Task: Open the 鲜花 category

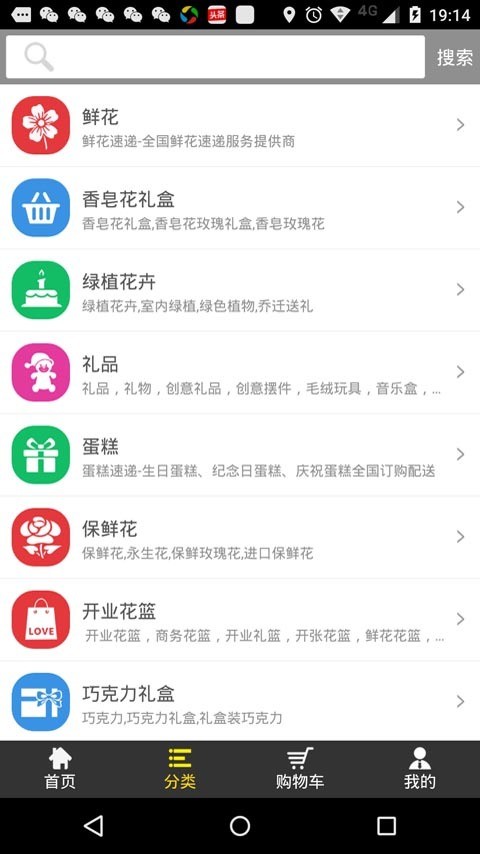Action: 240,125
